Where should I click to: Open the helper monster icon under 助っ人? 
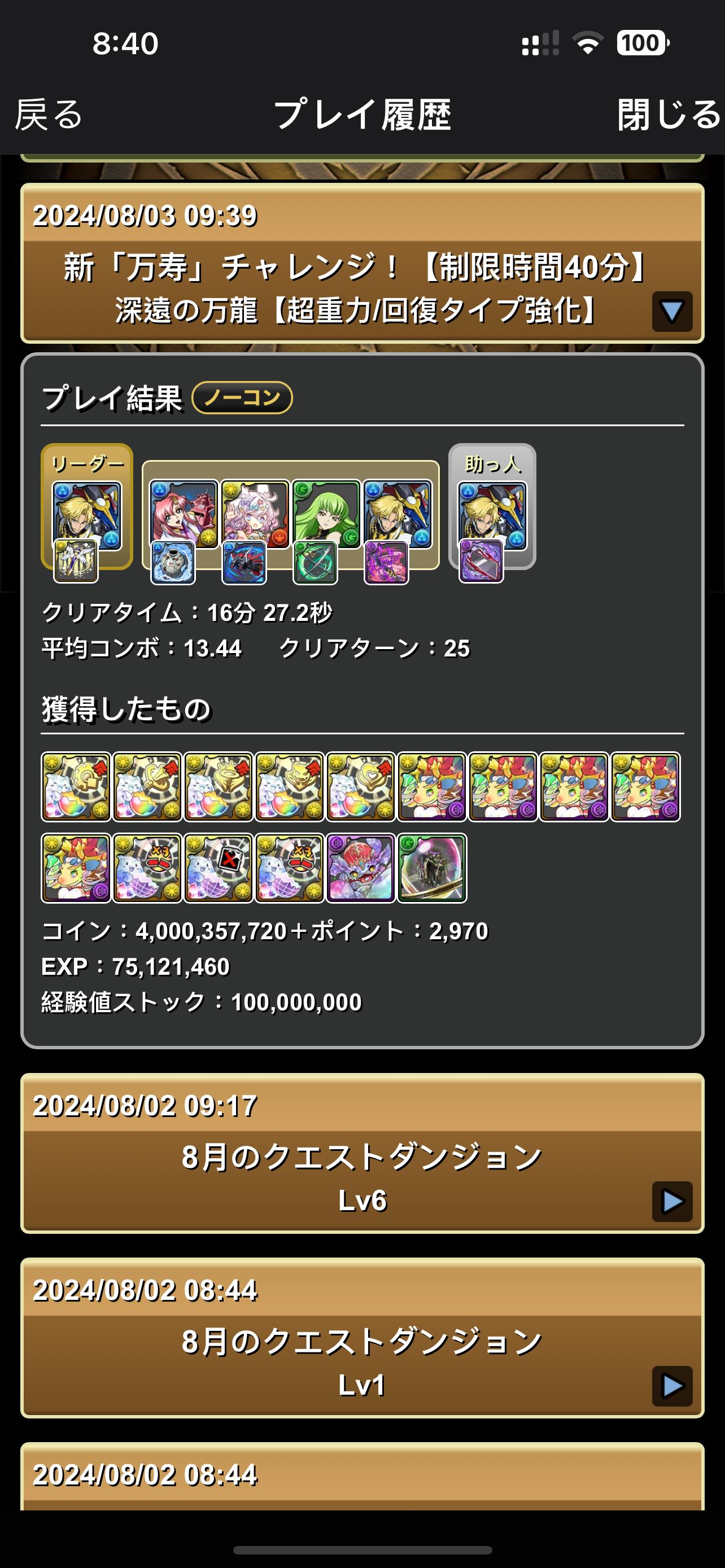492,515
